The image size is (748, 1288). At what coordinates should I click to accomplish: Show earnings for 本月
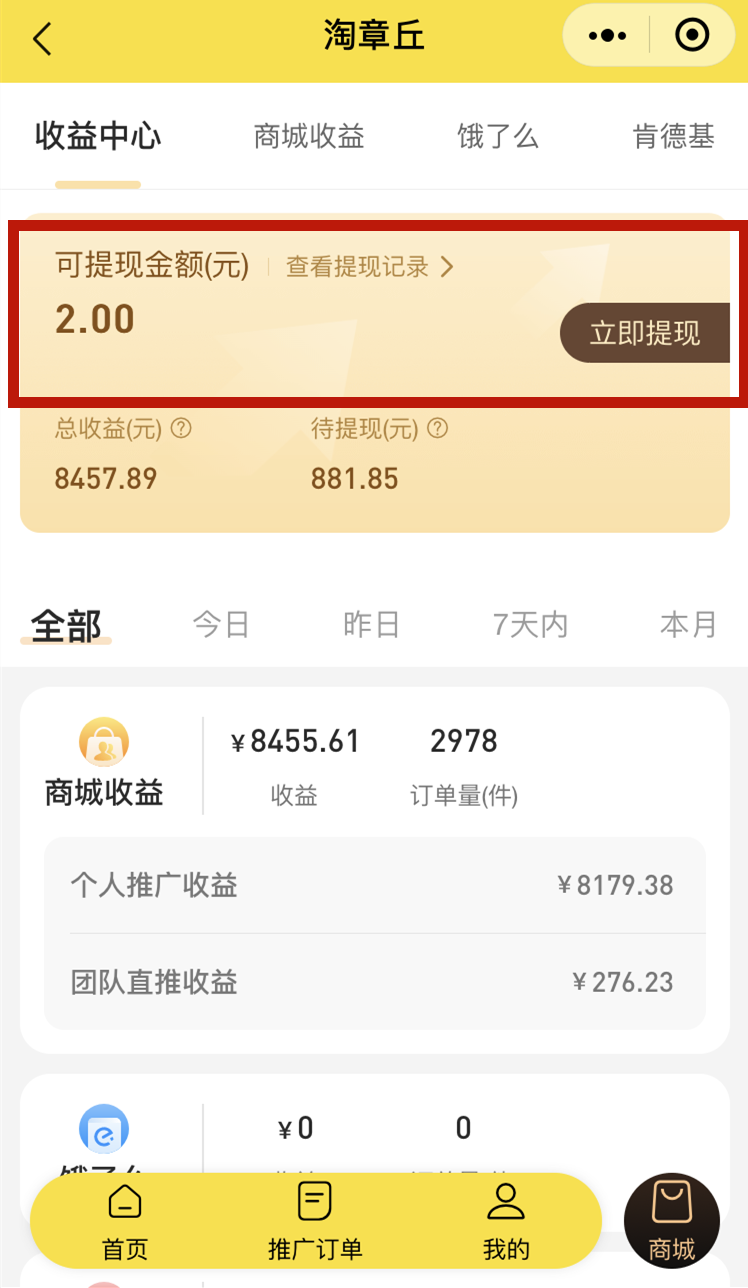(688, 625)
